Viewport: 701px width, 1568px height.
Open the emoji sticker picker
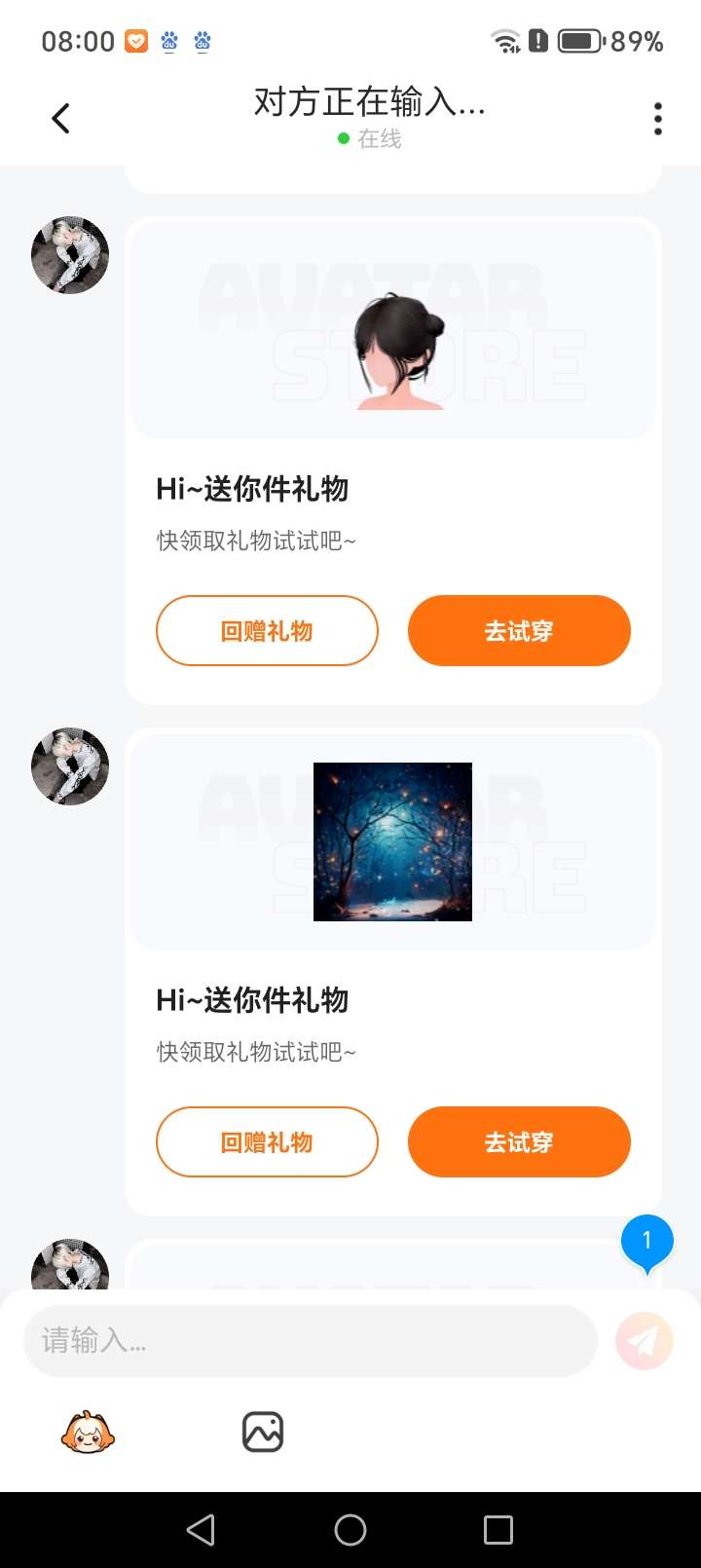pyautogui.click(x=88, y=1433)
